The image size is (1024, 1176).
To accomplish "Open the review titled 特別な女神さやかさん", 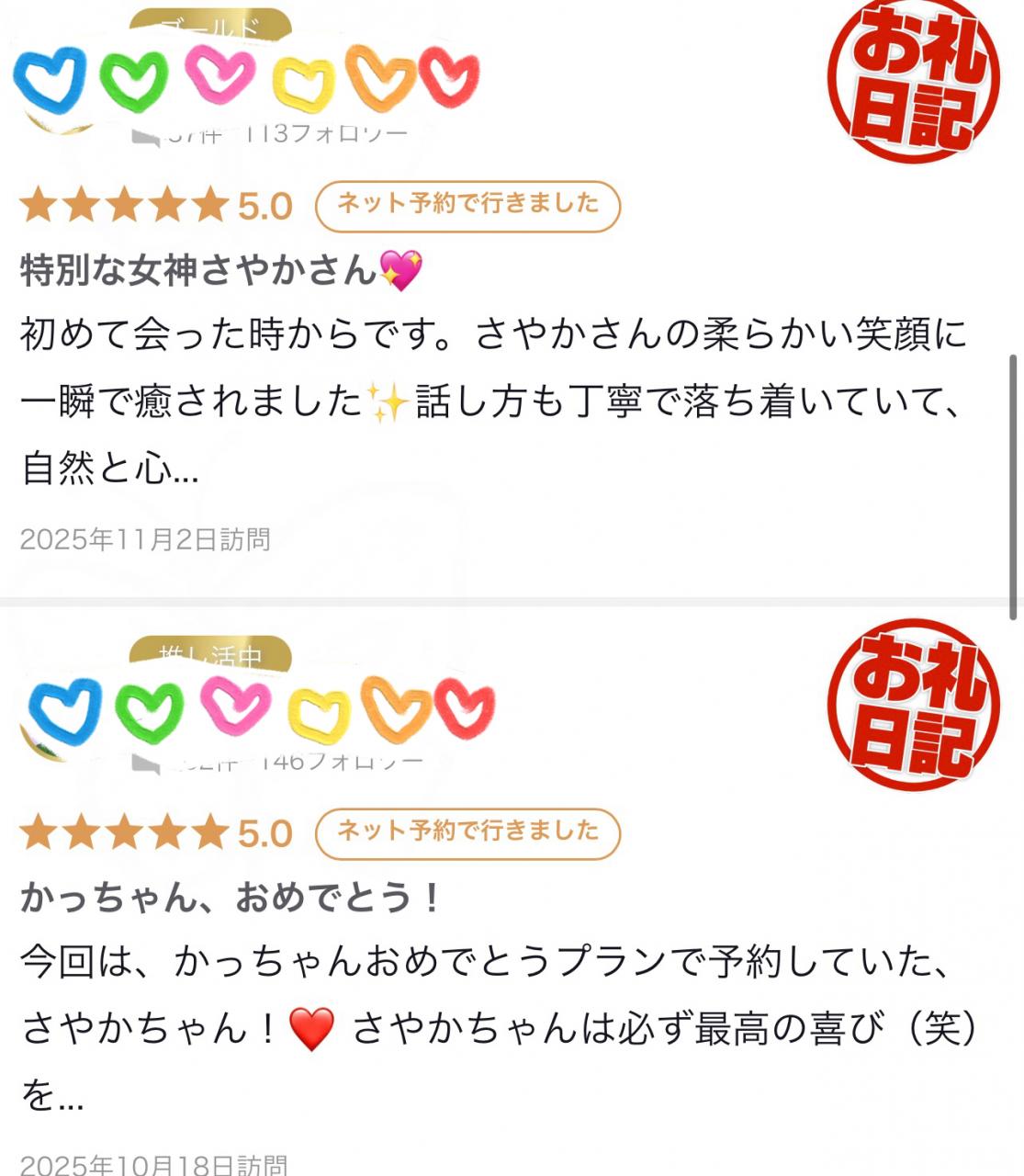I will click(x=199, y=271).
